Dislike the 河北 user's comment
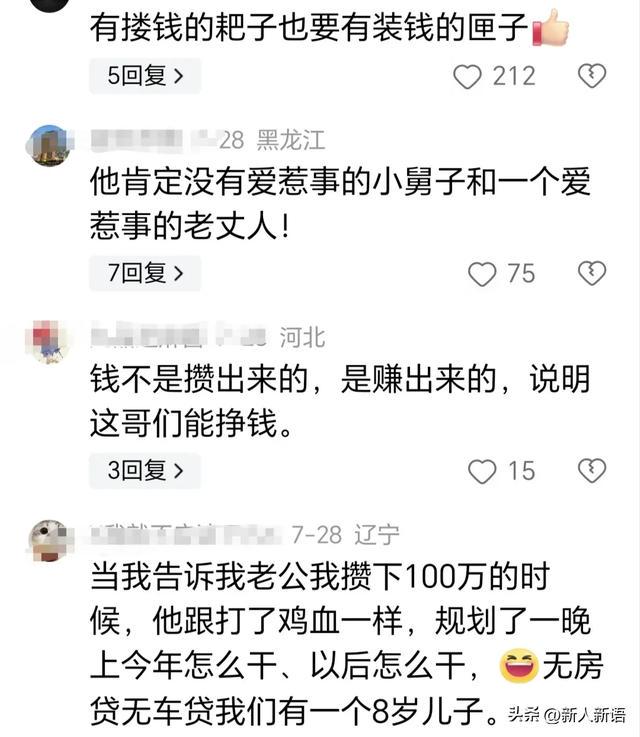 pyautogui.click(x=592, y=470)
